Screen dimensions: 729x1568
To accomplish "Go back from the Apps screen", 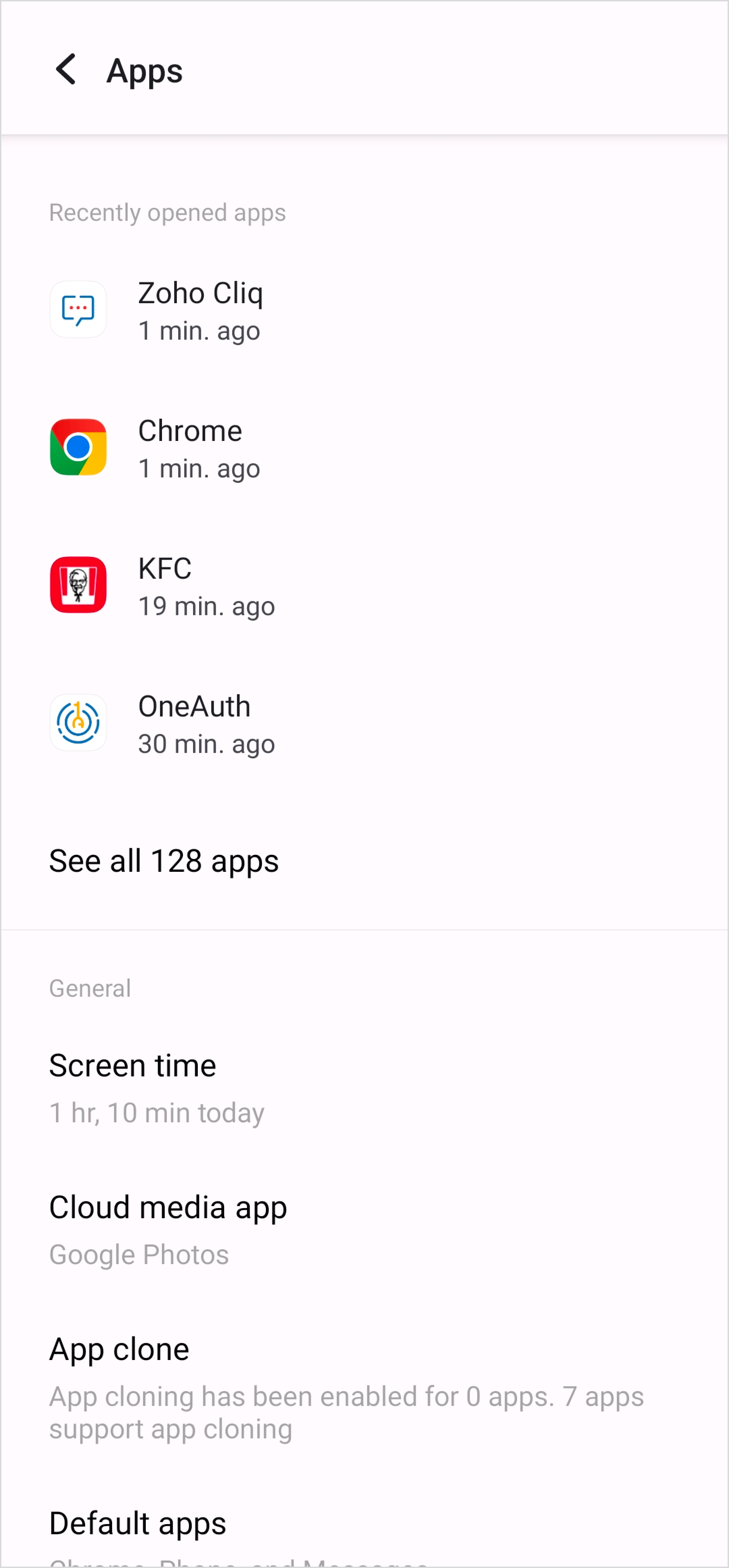I will click(66, 70).
